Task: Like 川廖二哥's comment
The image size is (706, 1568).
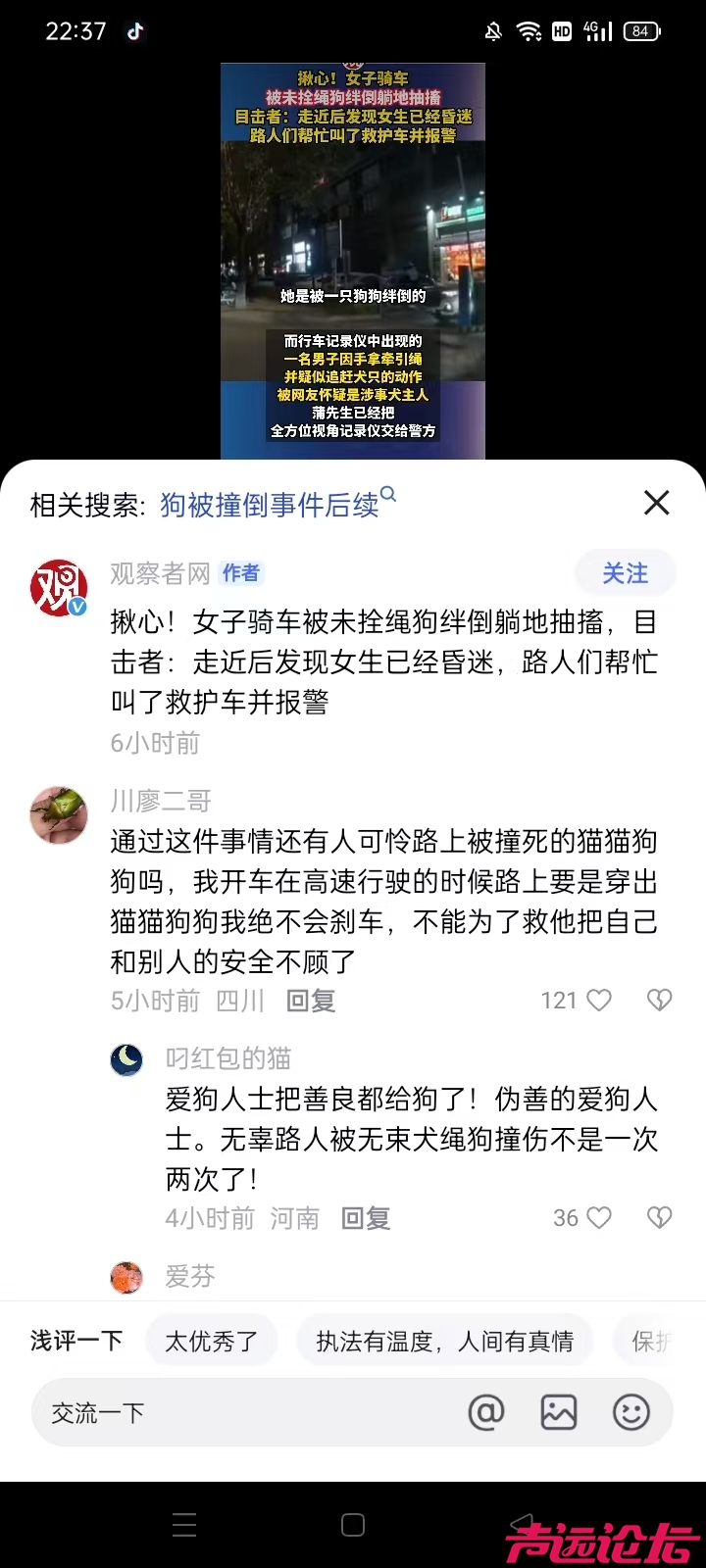Action: click(598, 1000)
